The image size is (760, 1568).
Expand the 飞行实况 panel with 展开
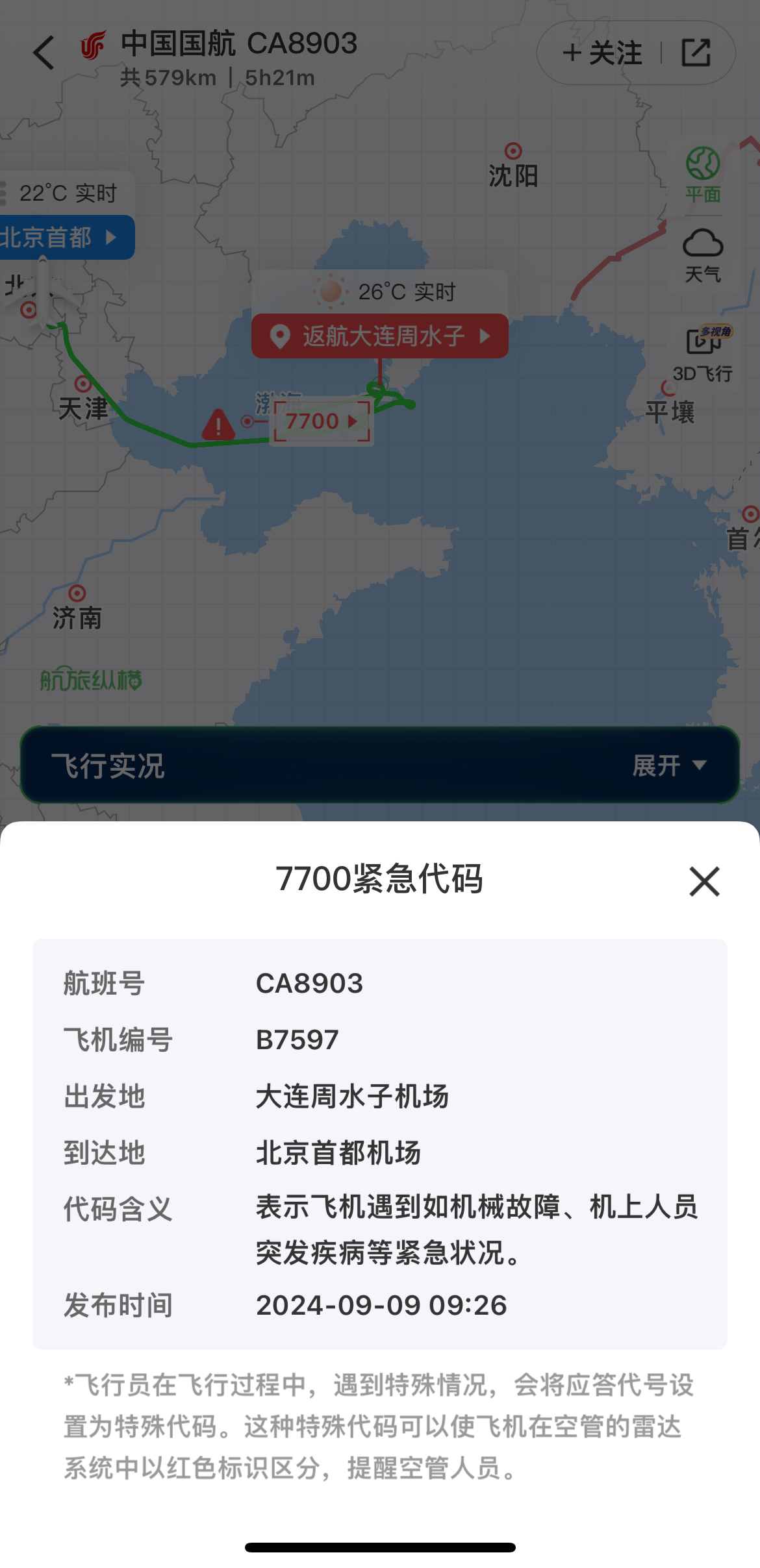tap(668, 765)
